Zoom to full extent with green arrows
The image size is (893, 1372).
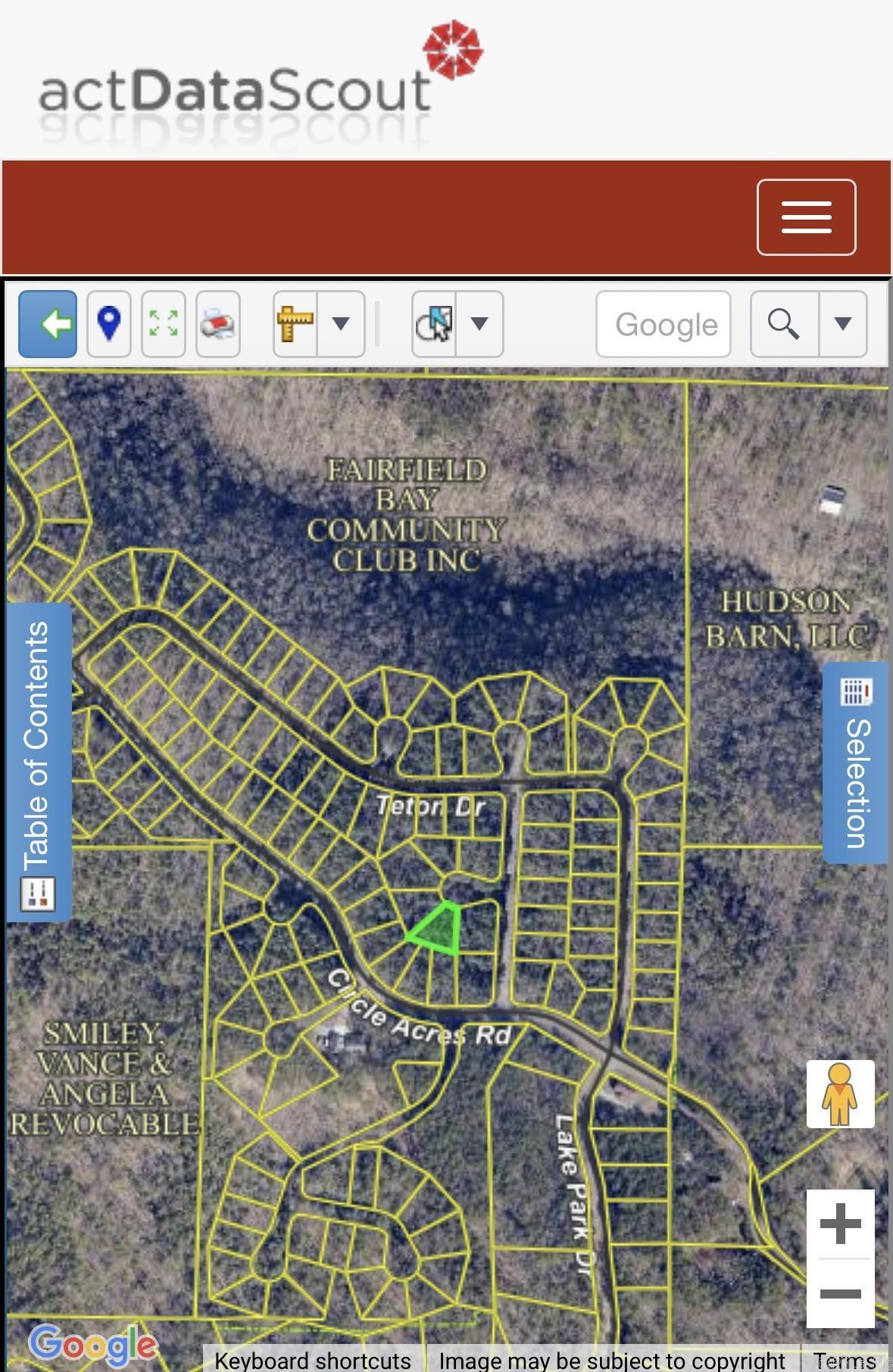point(164,324)
